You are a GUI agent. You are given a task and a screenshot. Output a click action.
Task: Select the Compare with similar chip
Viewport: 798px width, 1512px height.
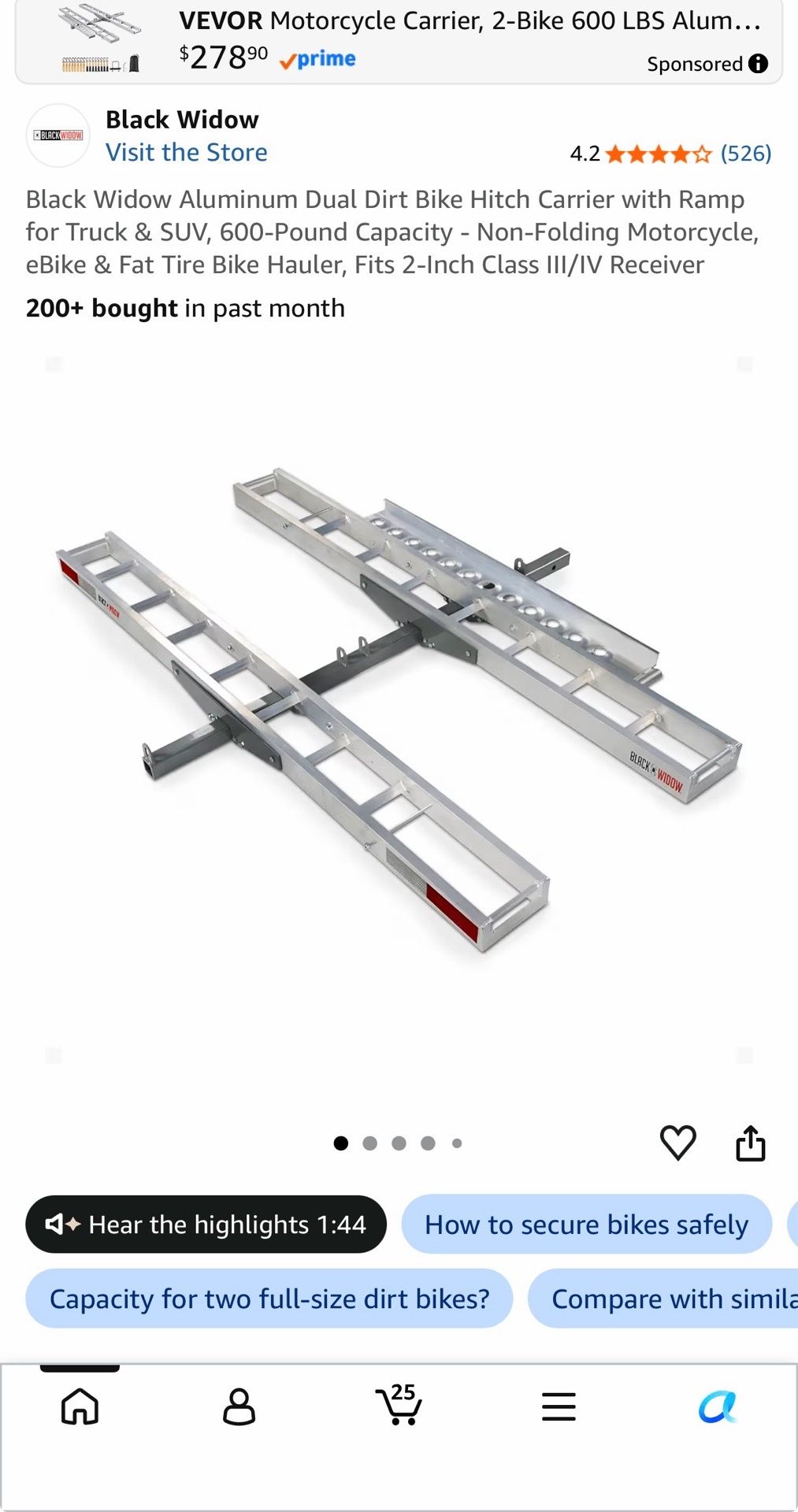click(x=663, y=1299)
